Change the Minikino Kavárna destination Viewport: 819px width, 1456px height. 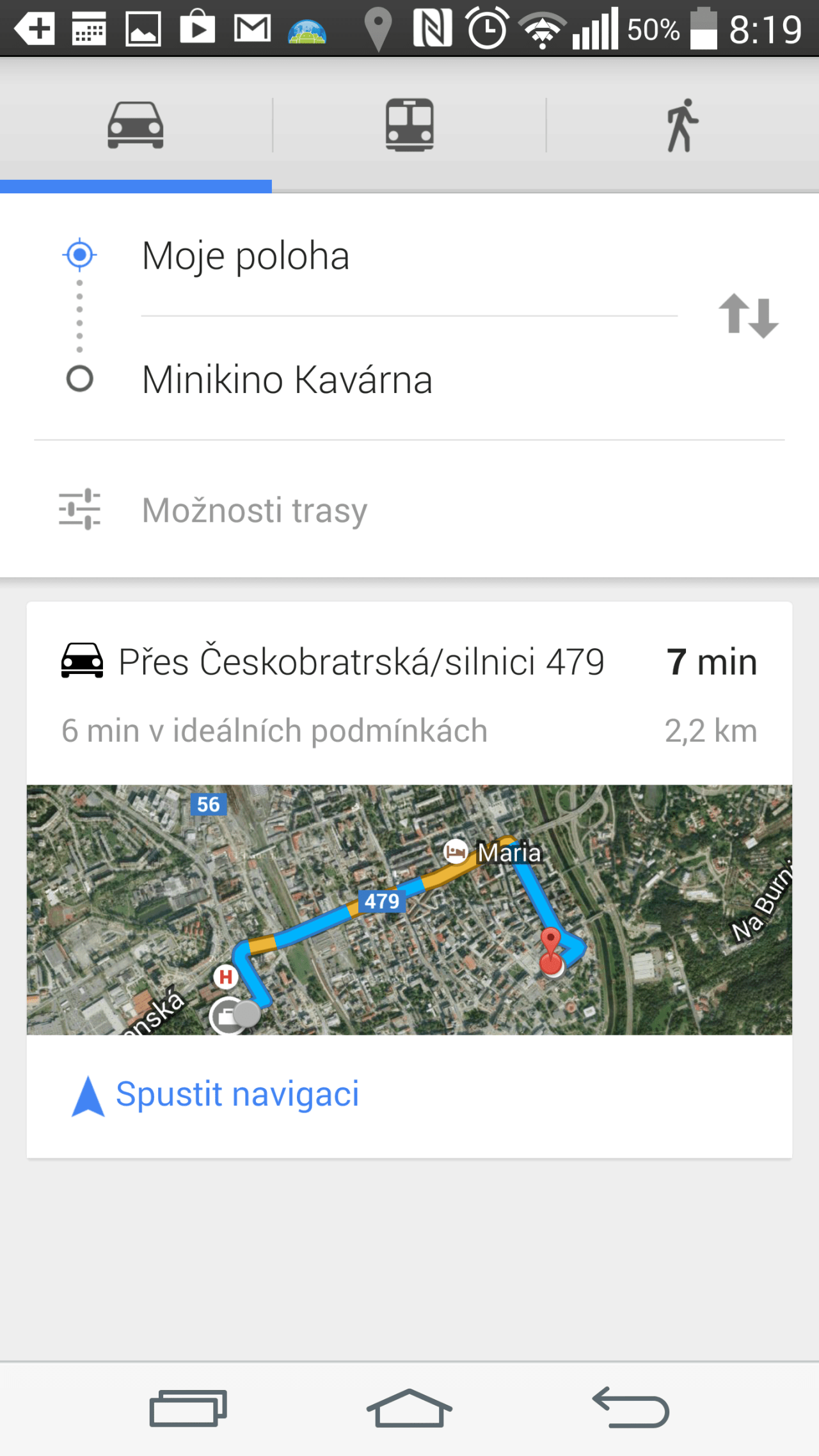[409, 380]
